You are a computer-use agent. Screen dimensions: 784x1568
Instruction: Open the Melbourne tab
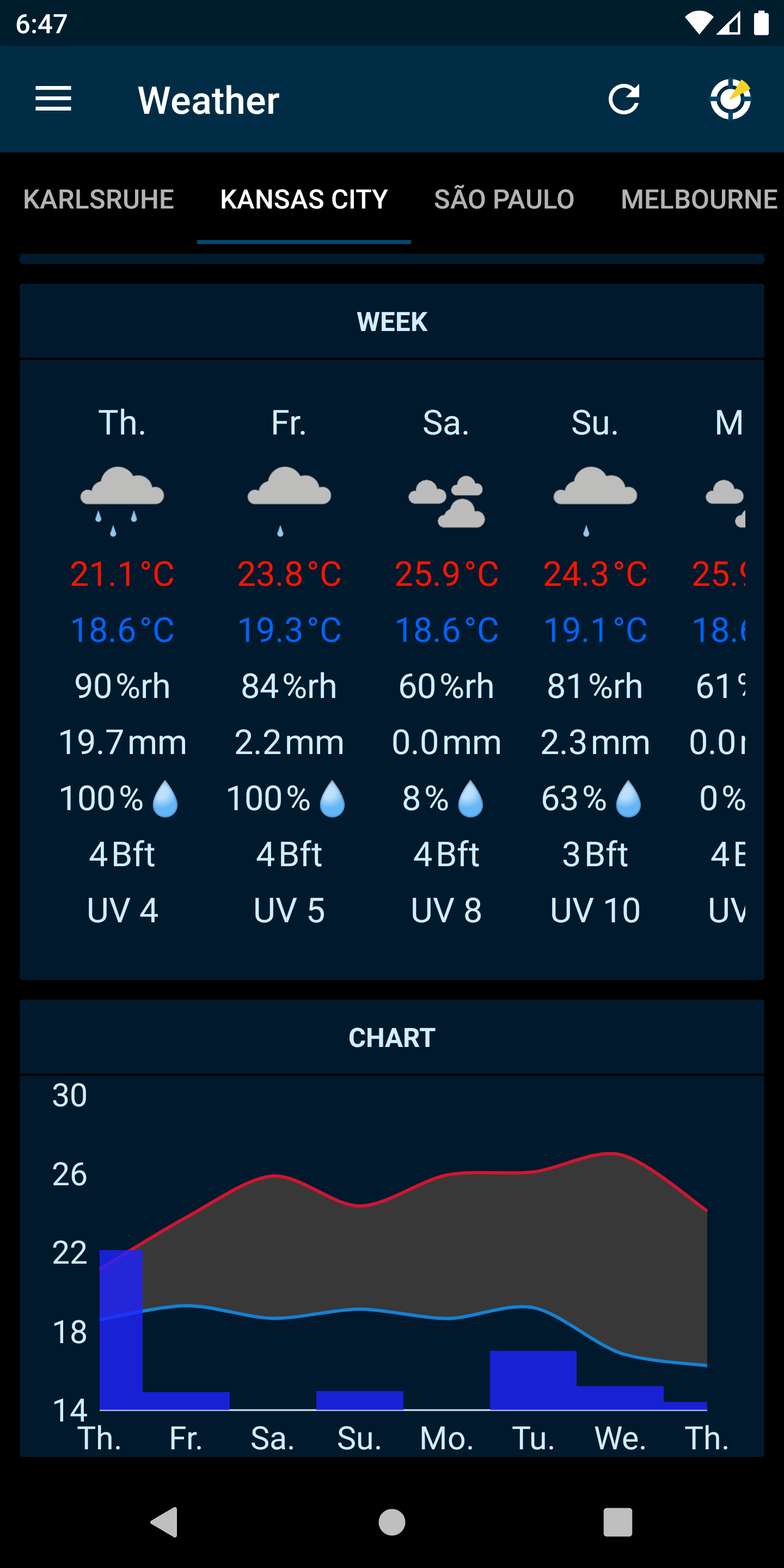pyautogui.click(x=698, y=199)
